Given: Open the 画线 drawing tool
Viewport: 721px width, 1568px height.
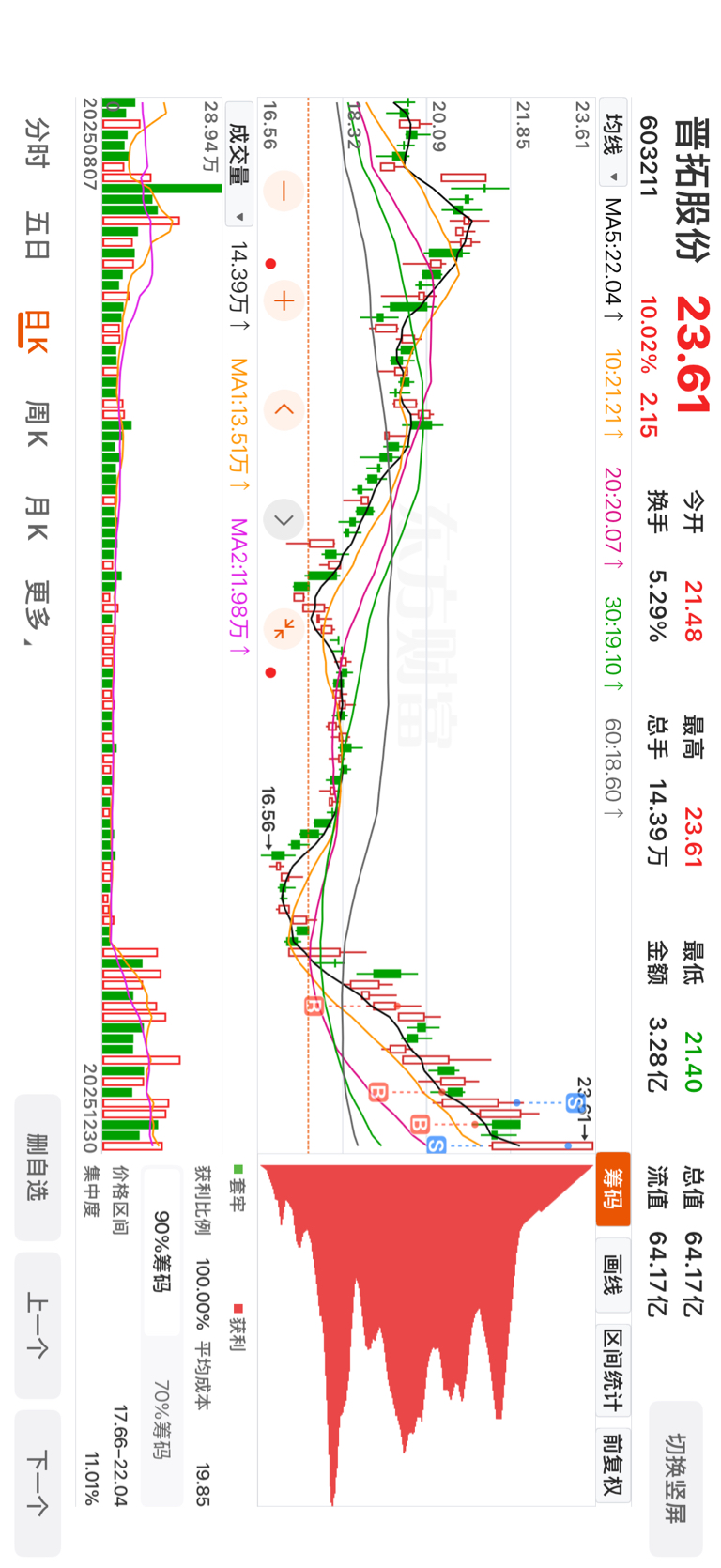Looking at the screenshot, I should click(x=613, y=1274).
